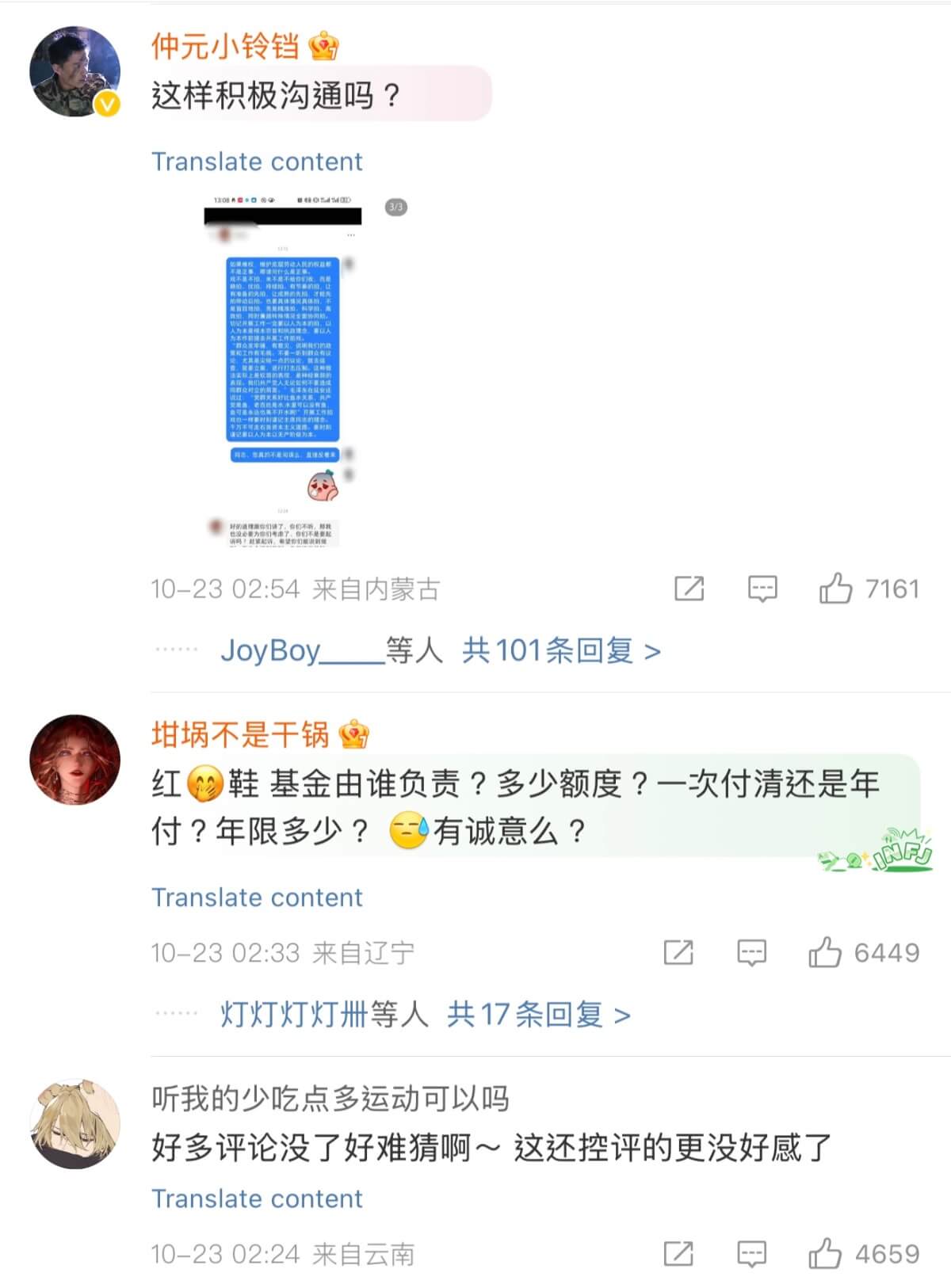Viewport: 951px width, 1288px height.
Task: Reply to the comment from 云南
Action: pyautogui.click(x=751, y=1254)
